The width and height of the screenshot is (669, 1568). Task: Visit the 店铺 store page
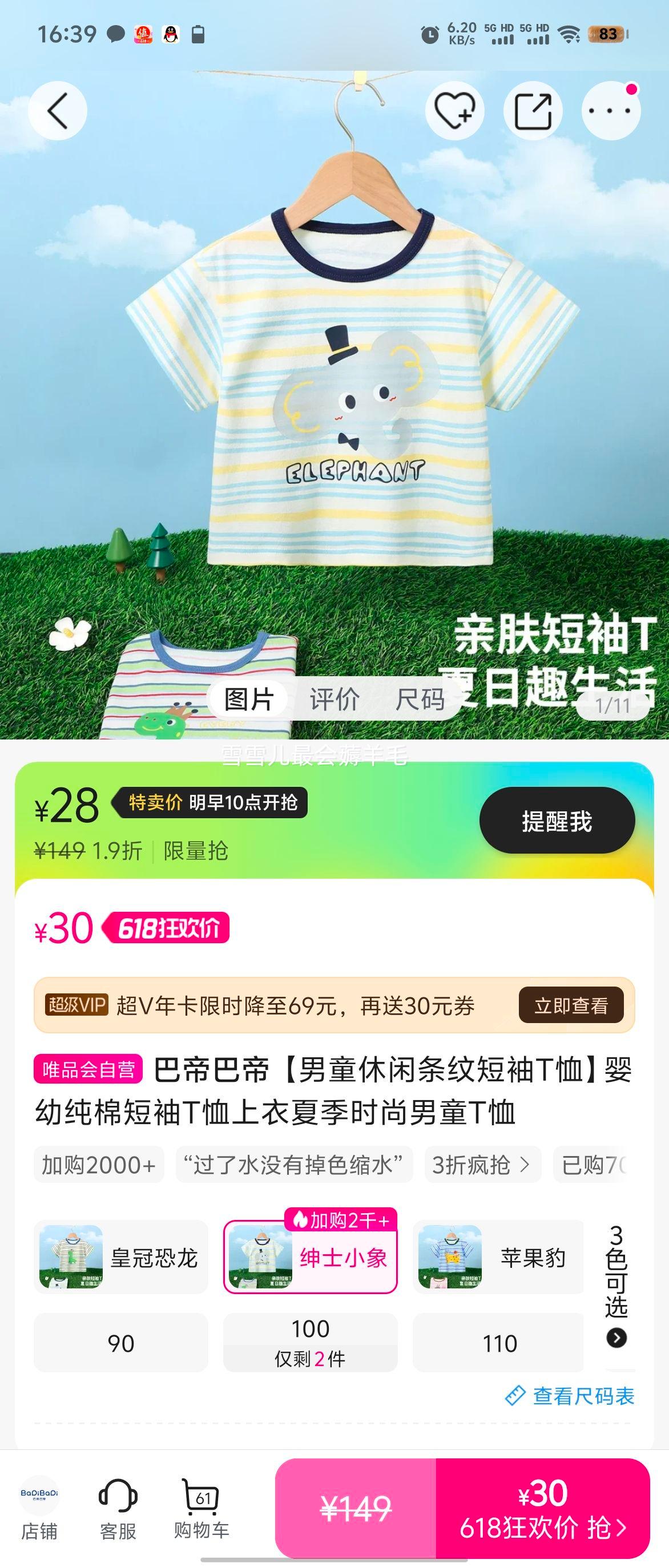39,1508
